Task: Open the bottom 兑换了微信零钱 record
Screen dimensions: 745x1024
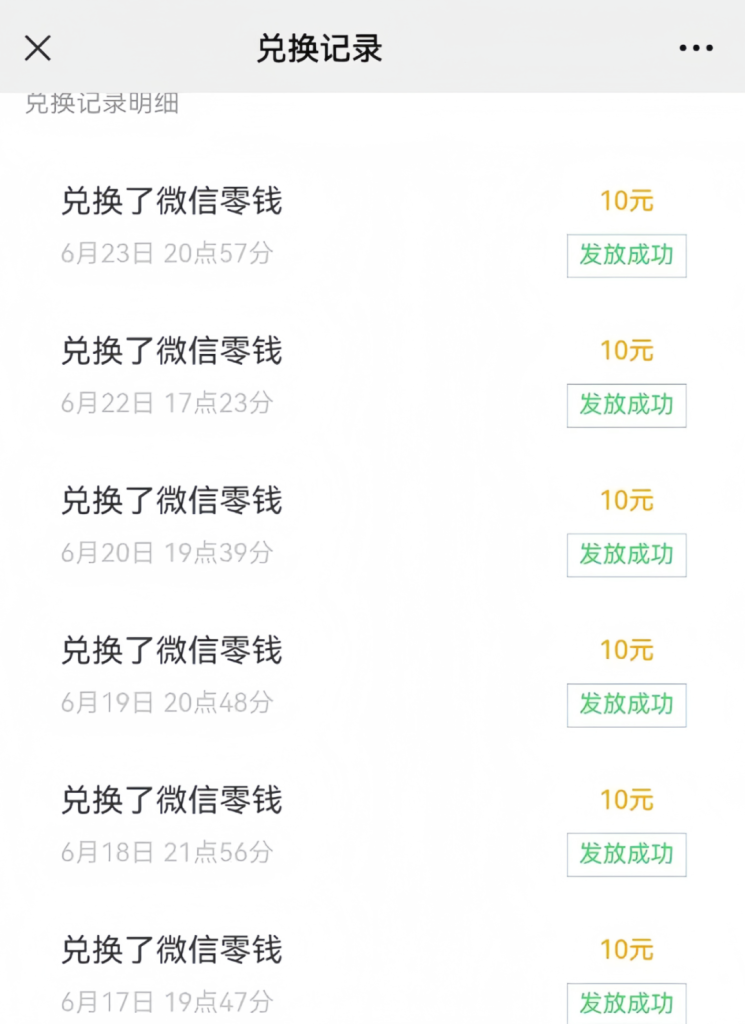Action: click(171, 951)
